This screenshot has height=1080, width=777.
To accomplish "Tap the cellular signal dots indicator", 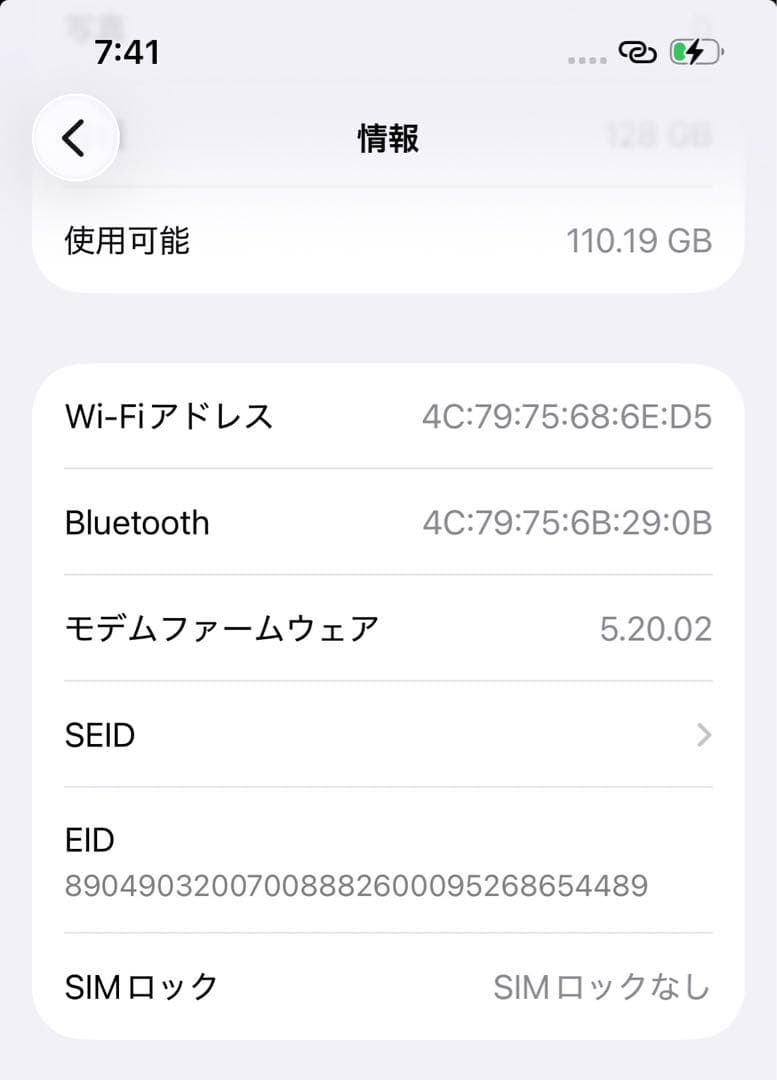I will (585, 60).
